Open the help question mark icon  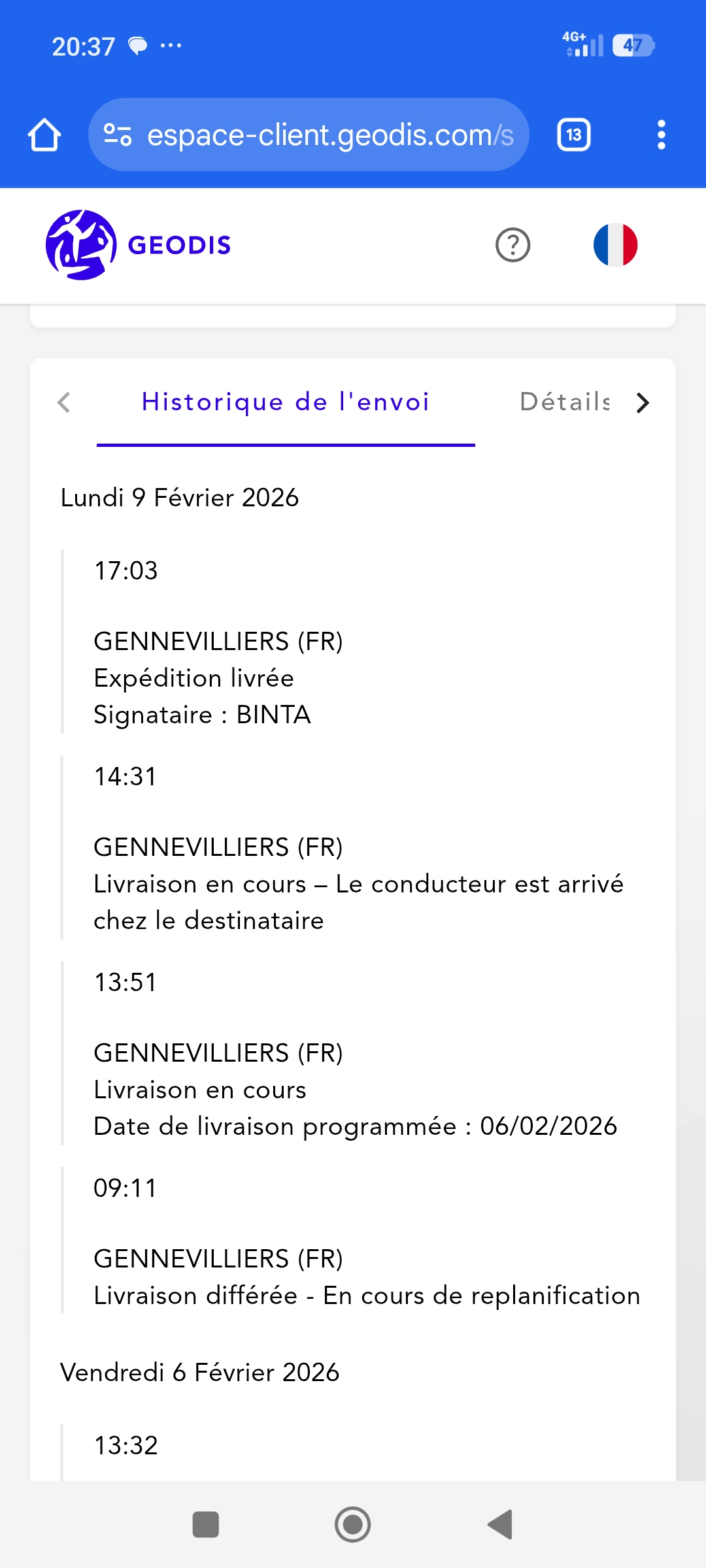click(513, 245)
